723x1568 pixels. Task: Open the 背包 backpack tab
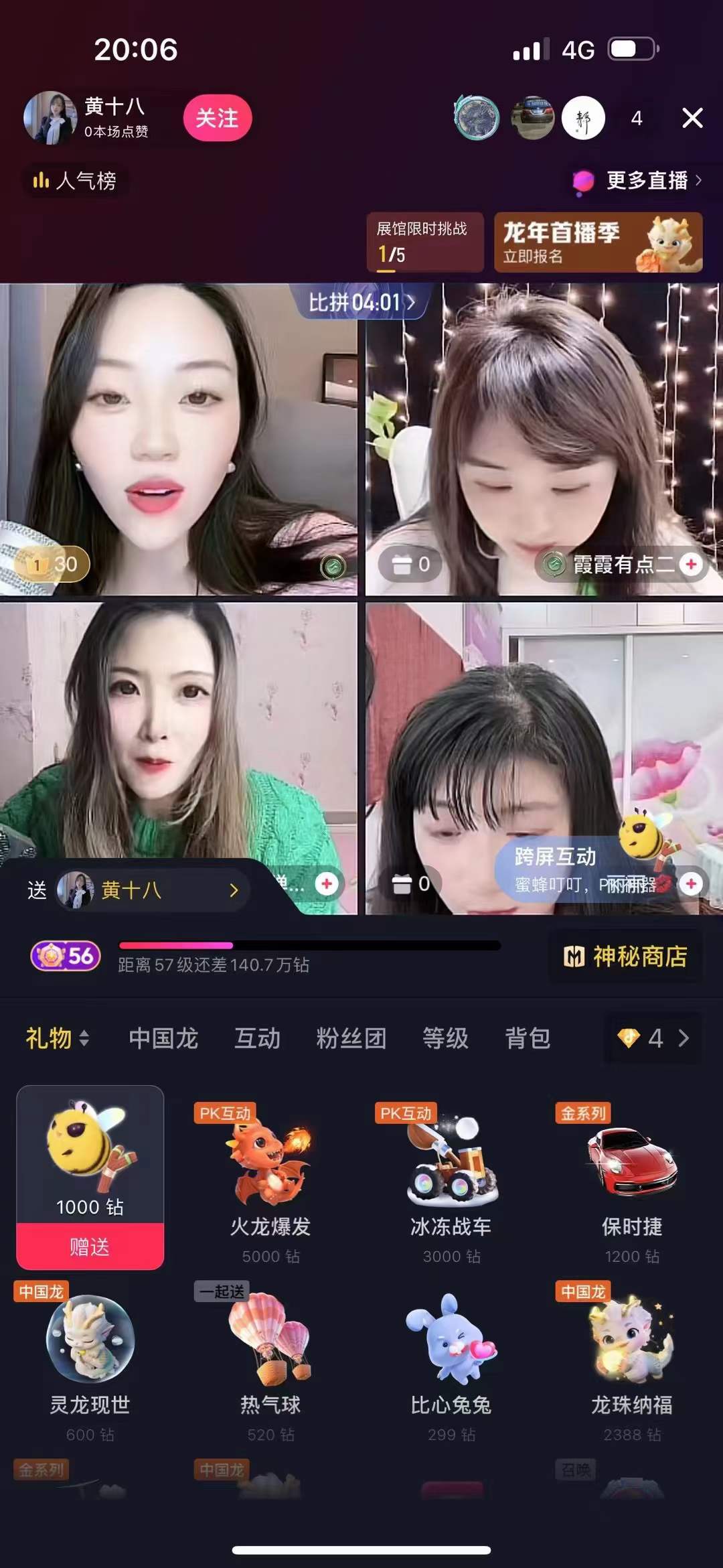click(x=528, y=1038)
